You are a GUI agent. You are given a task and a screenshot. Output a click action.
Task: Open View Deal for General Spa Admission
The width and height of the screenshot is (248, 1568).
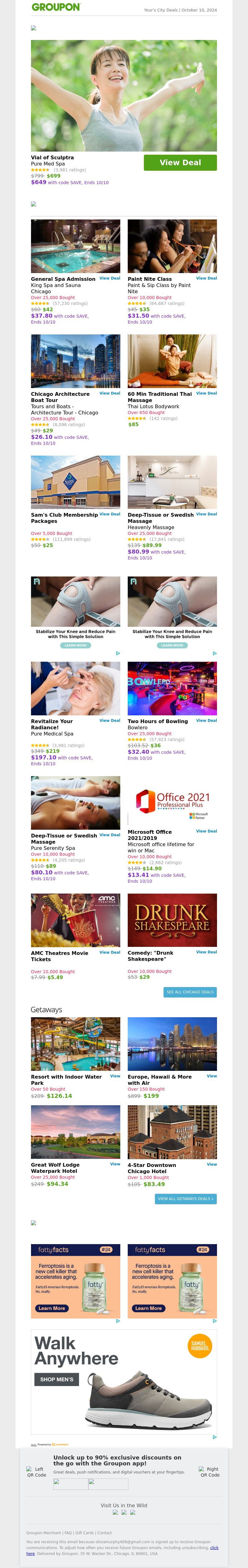(x=110, y=278)
